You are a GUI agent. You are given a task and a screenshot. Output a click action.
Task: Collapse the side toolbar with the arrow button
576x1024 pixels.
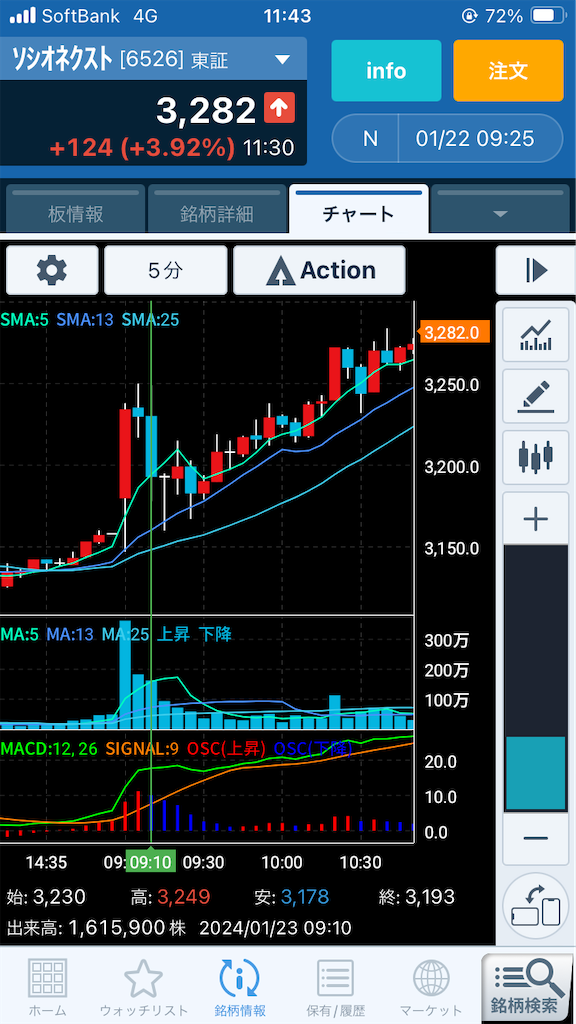[x=536, y=270]
